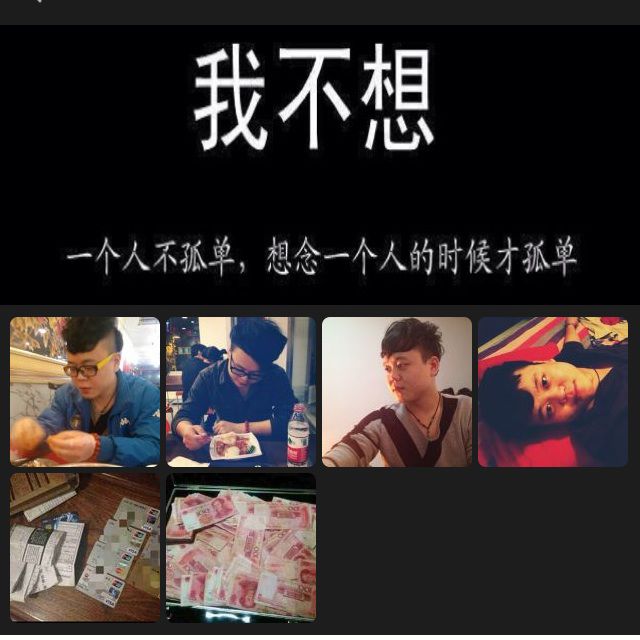Open the photo of person in striped sweater
This screenshot has height=640, width=640.
(397, 392)
